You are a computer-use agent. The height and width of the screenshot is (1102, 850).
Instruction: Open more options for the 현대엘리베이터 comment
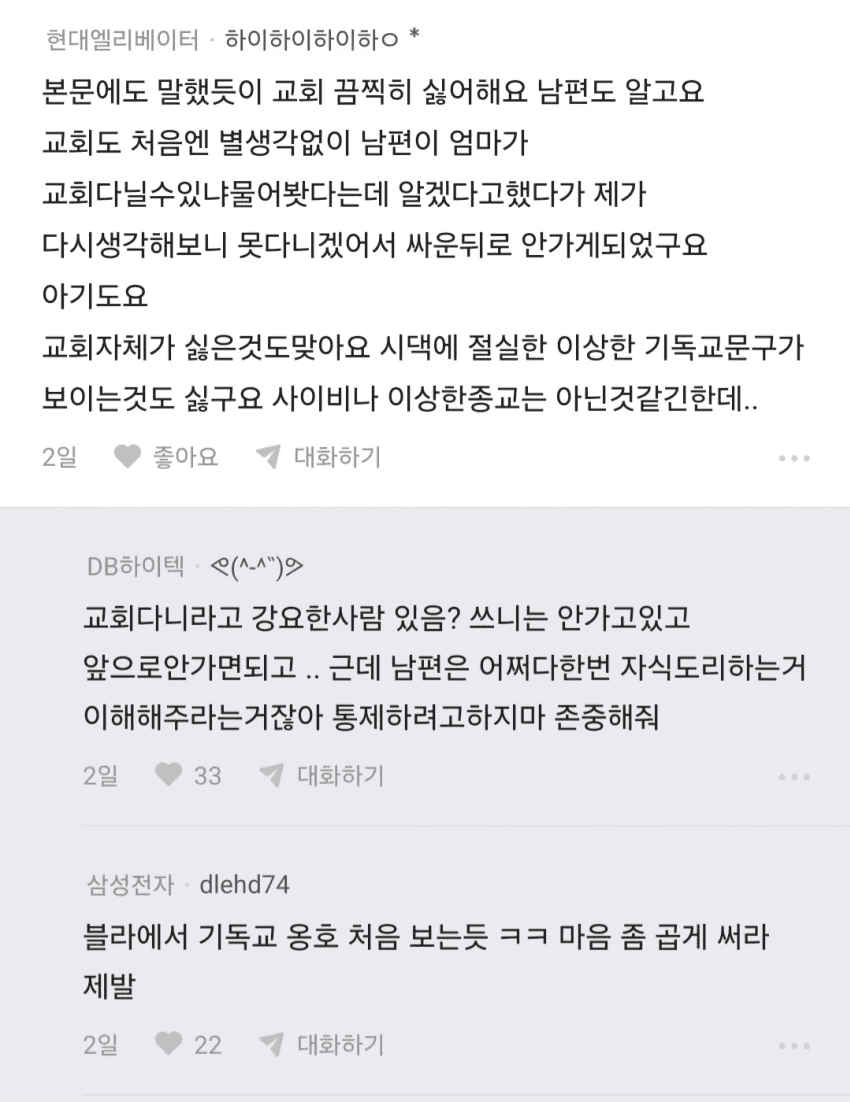(794, 458)
